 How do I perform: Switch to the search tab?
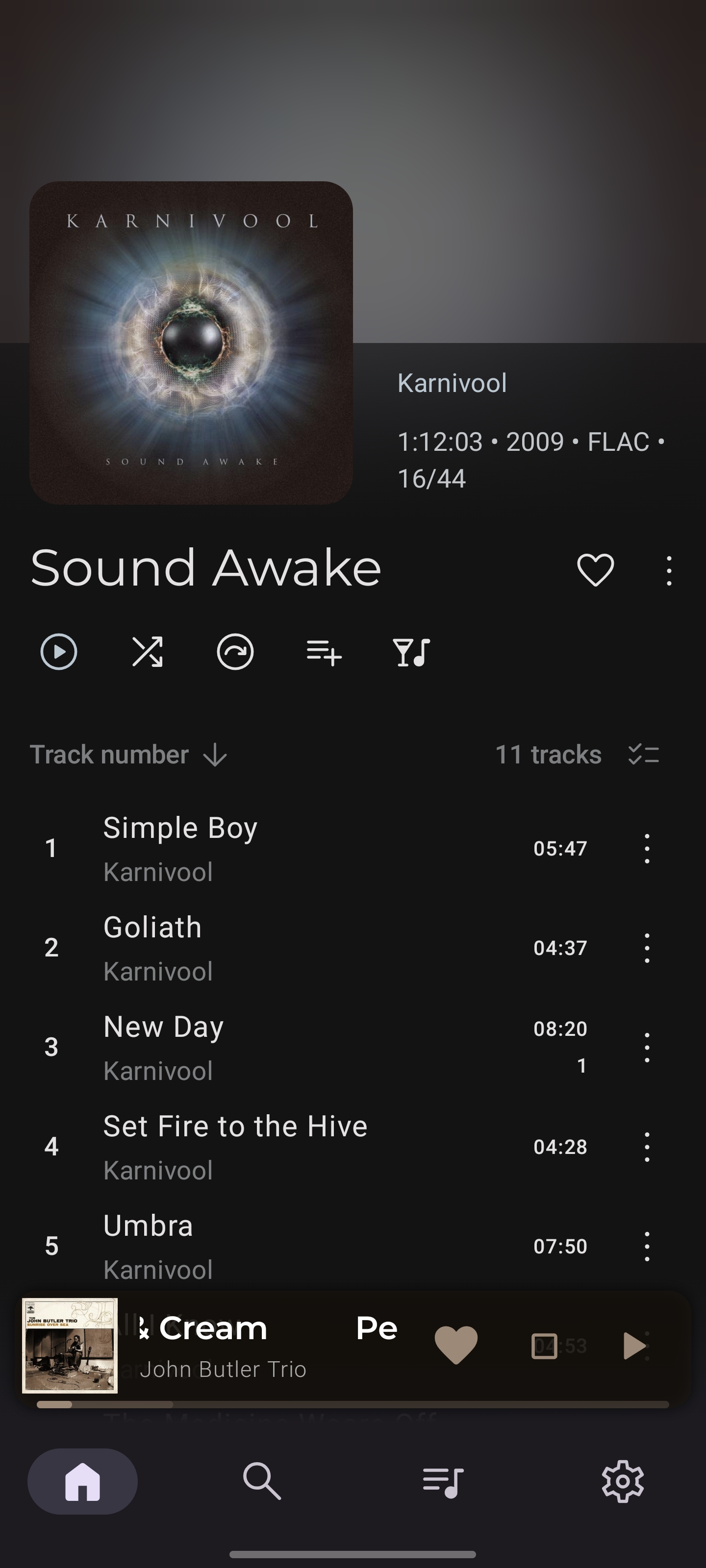262,1481
